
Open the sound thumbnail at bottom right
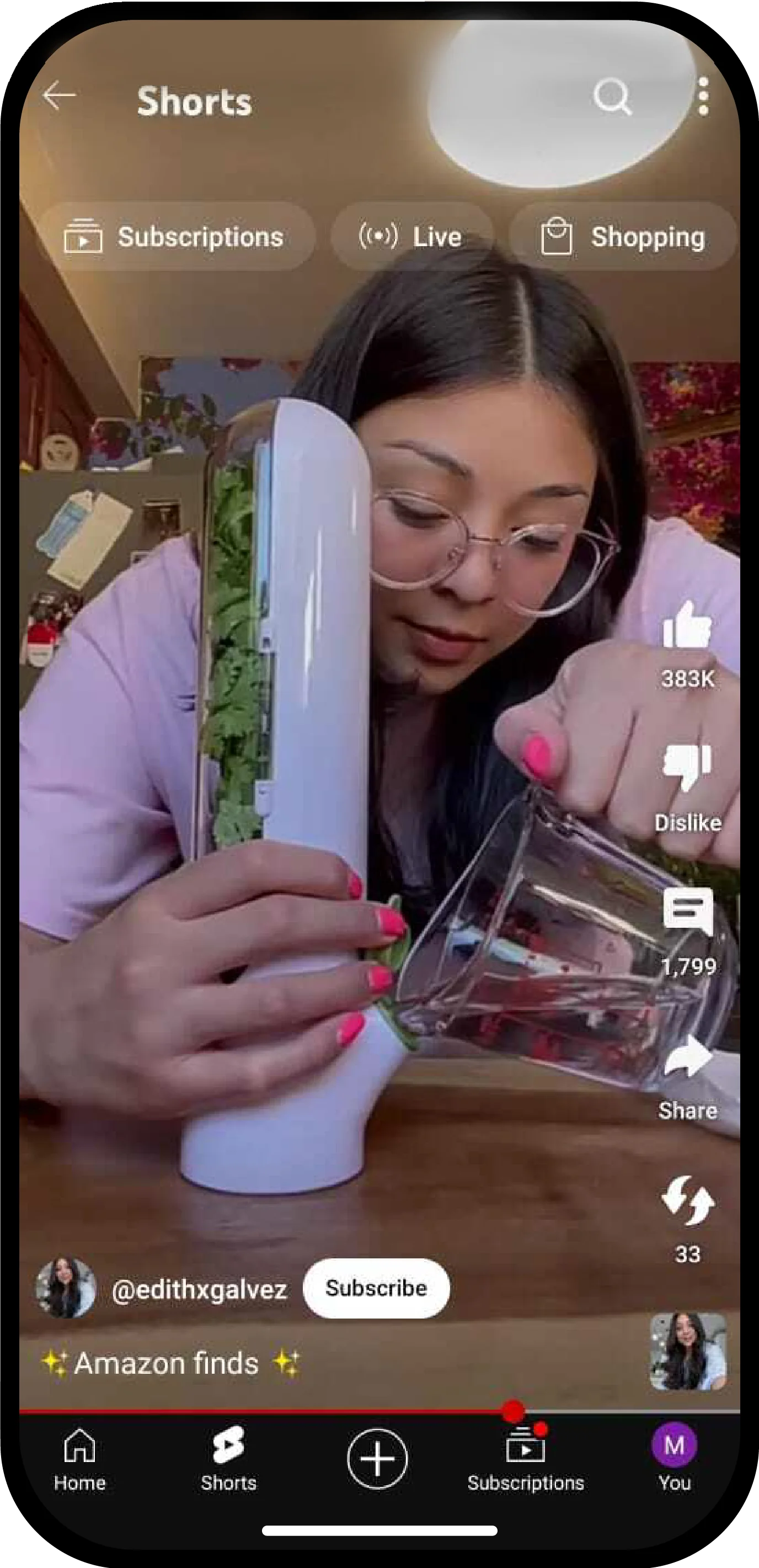688,1352
